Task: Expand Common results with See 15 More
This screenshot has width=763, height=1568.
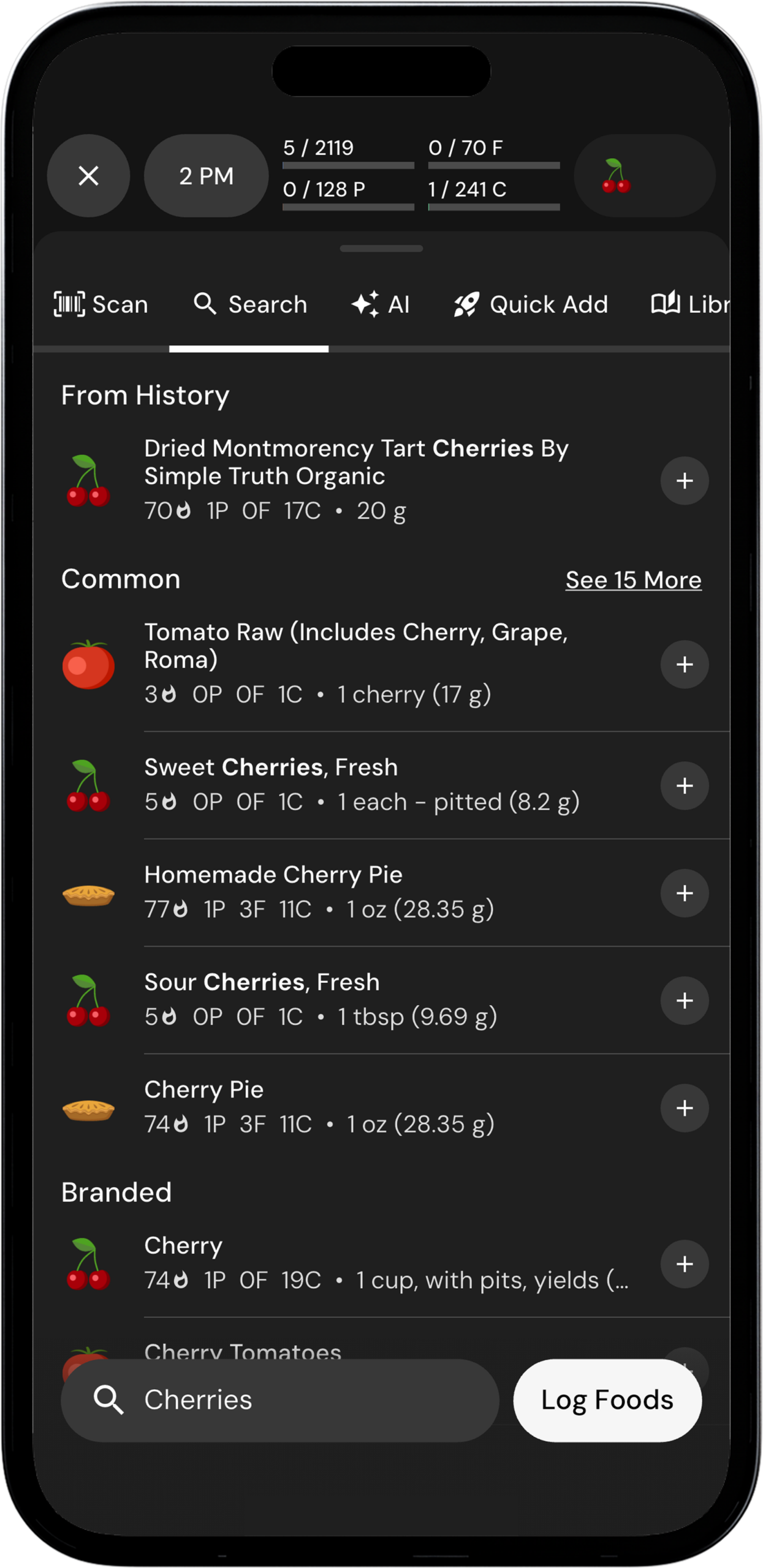Action: (632, 580)
